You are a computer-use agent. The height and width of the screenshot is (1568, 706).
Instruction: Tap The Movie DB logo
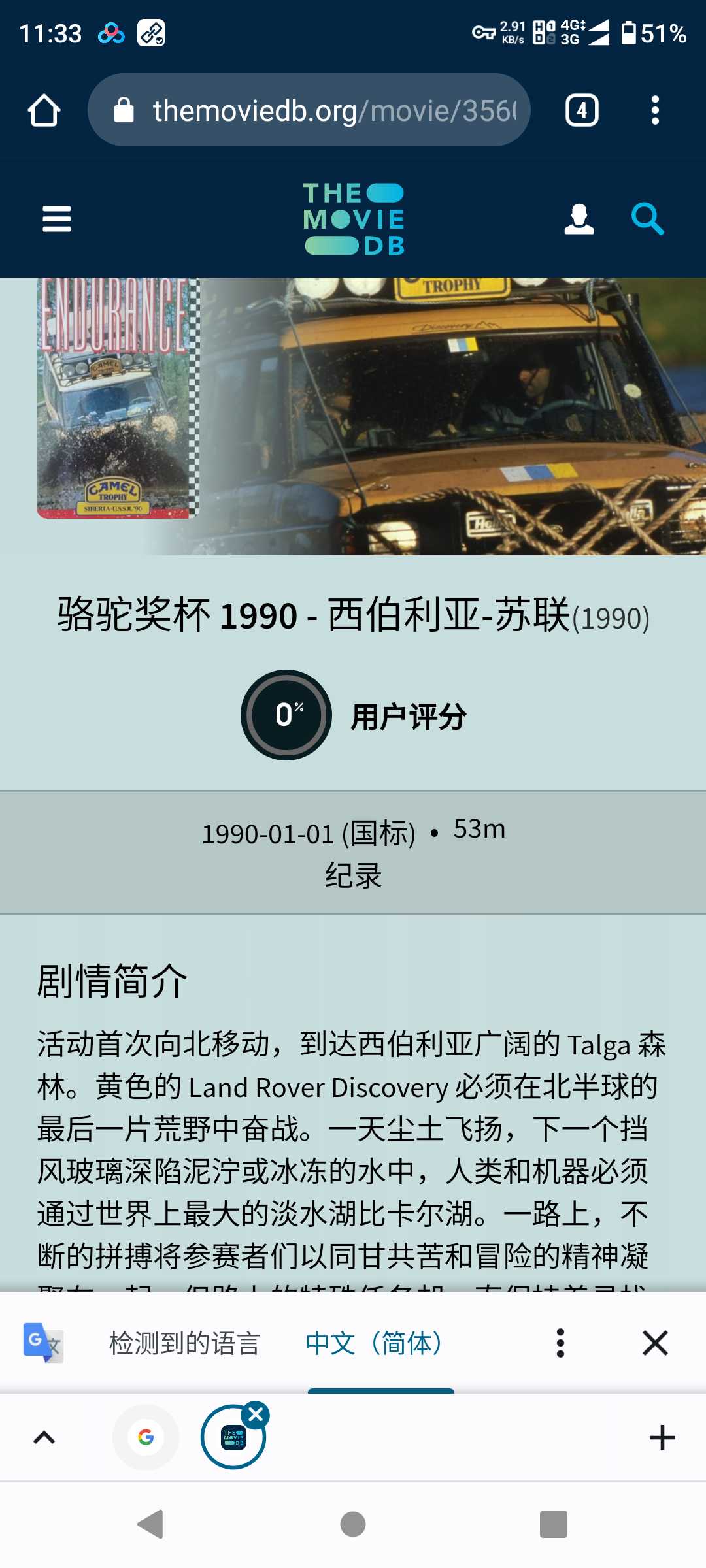(354, 219)
